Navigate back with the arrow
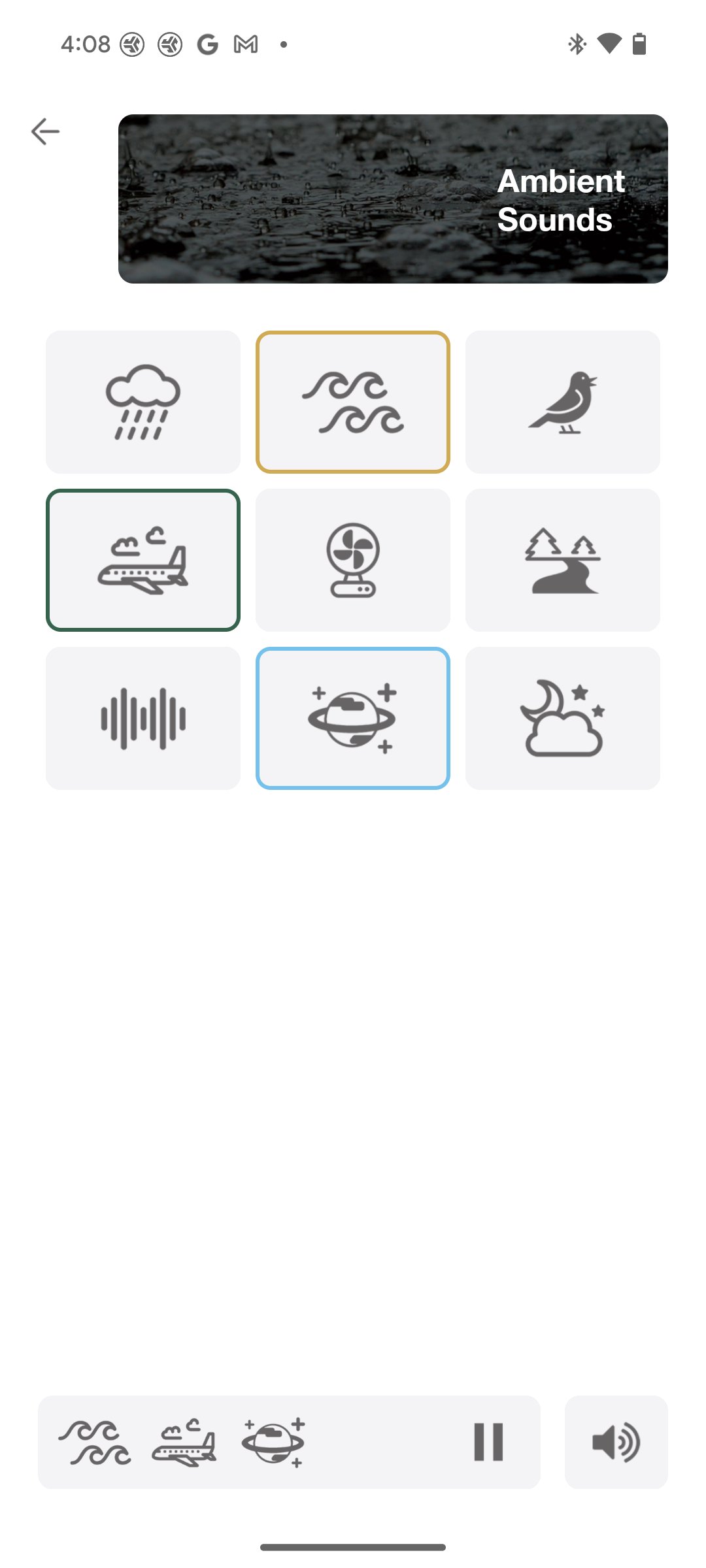 46,131
